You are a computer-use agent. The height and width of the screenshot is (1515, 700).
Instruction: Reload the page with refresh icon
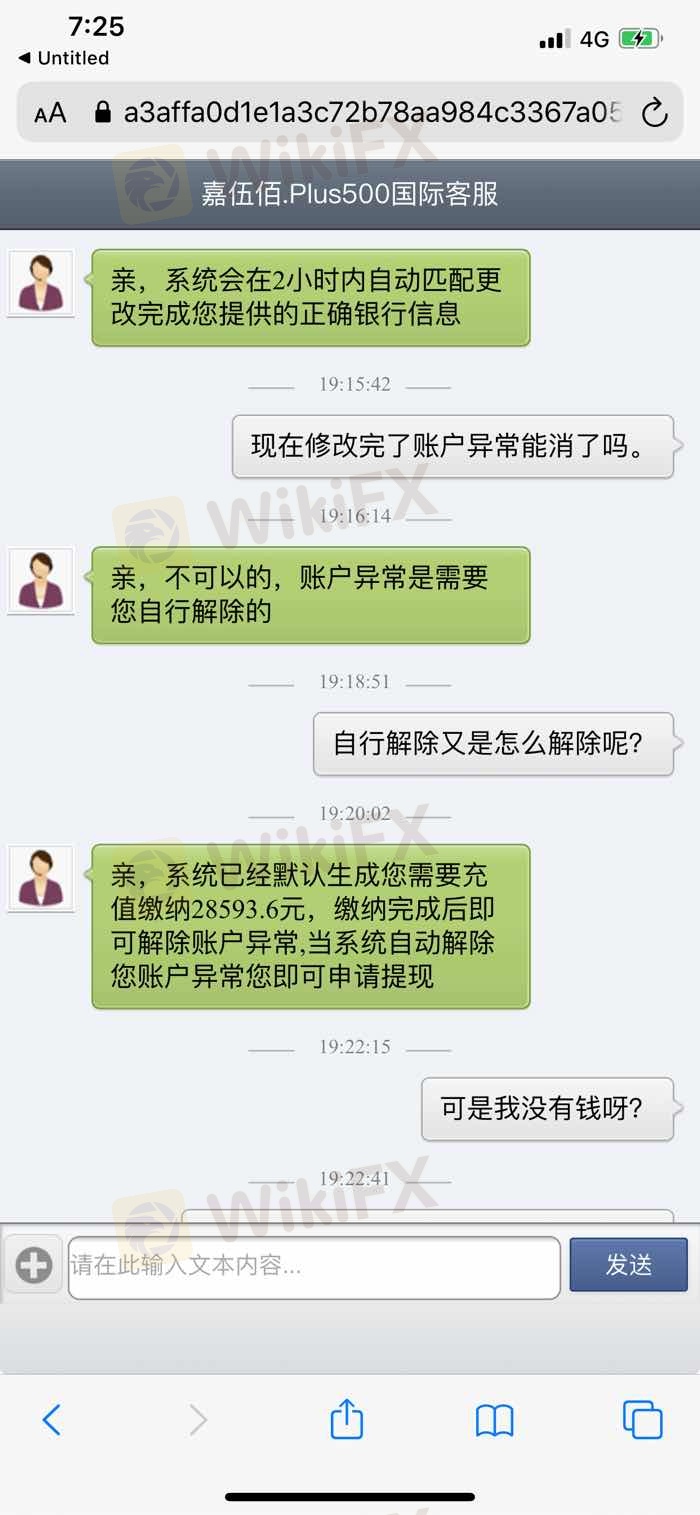(654, 113)
